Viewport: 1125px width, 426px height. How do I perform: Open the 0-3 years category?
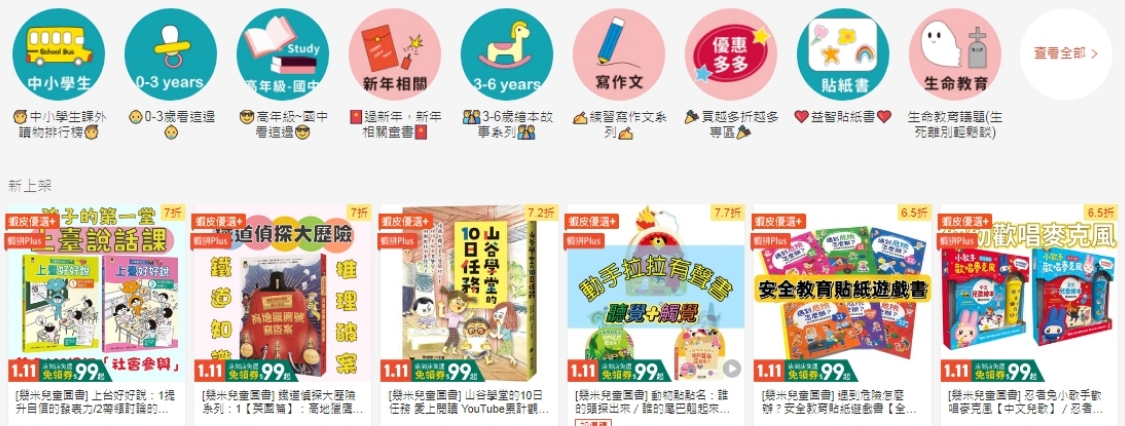170,55
